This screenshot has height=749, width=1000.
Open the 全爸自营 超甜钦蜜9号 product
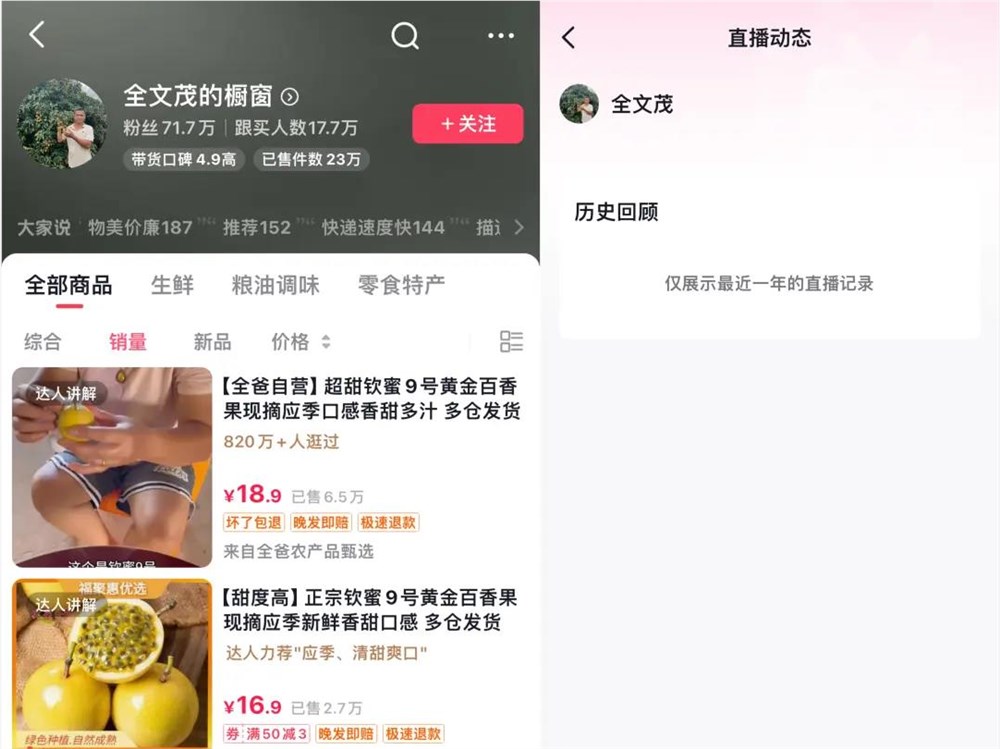(x=370, y=398)
